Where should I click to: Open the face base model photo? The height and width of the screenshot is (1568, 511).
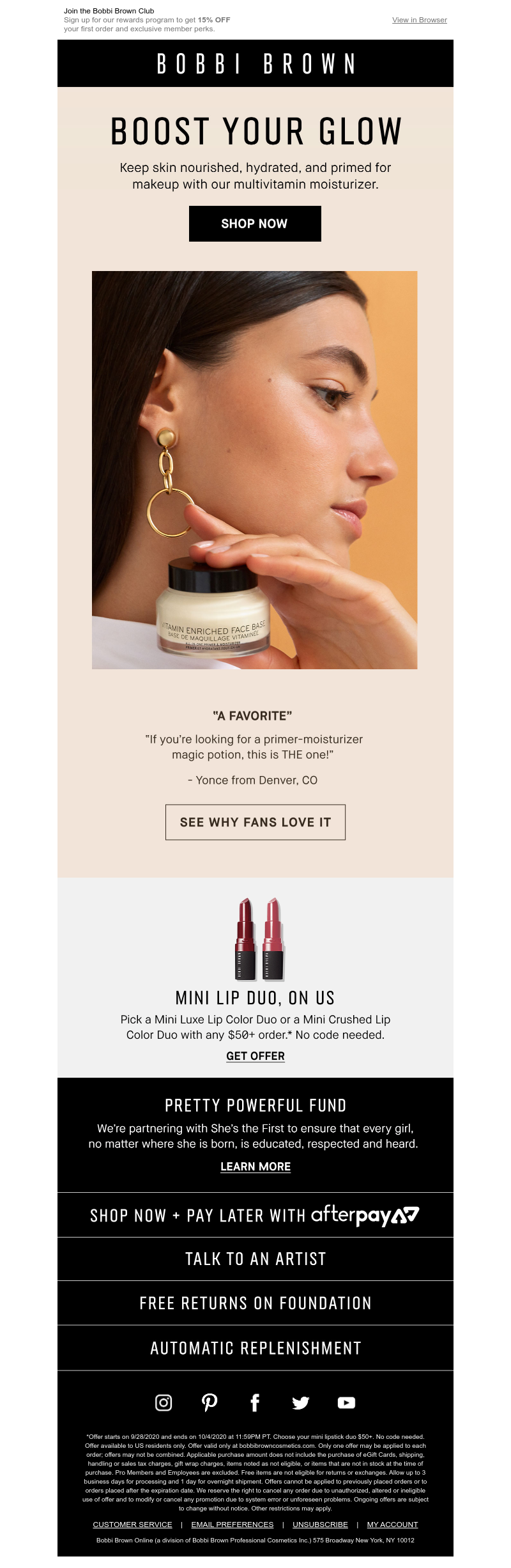point(254,470)
